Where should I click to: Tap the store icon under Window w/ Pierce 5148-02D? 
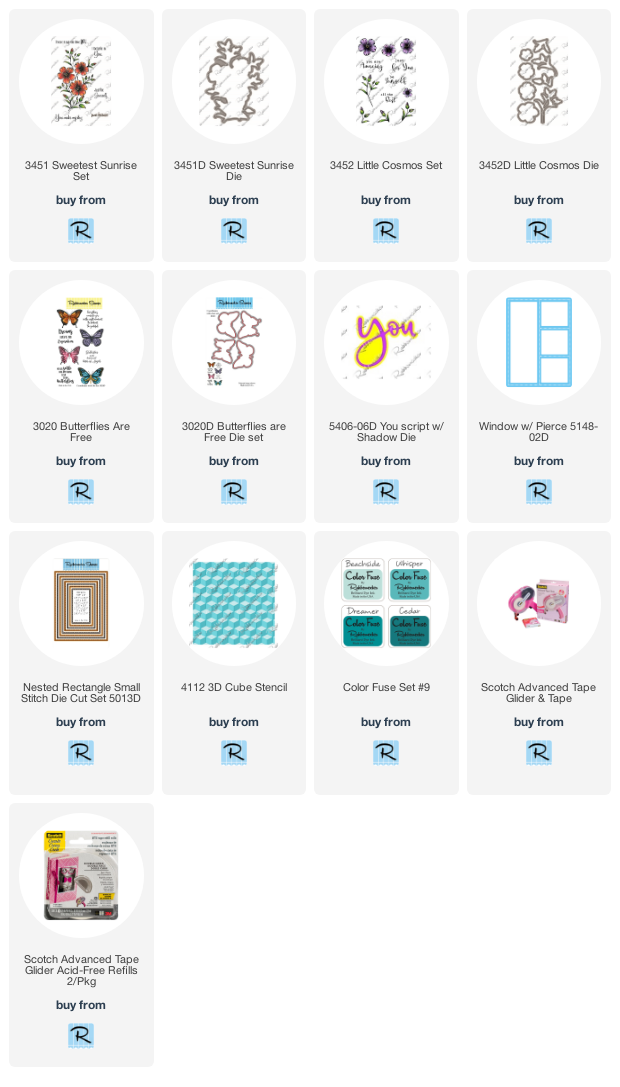(539, 492)
